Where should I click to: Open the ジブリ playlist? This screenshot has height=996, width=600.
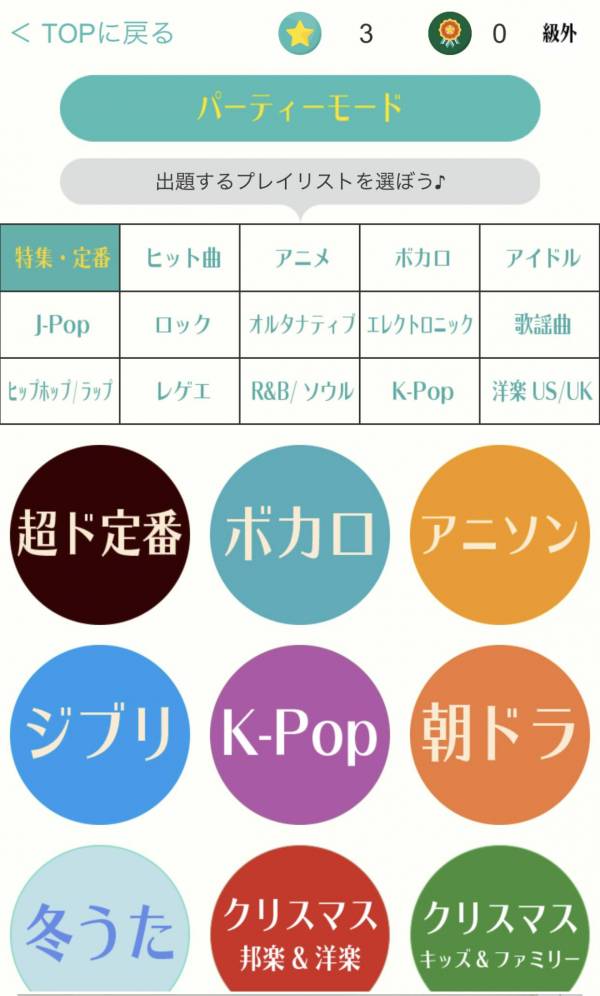(99, 733)
